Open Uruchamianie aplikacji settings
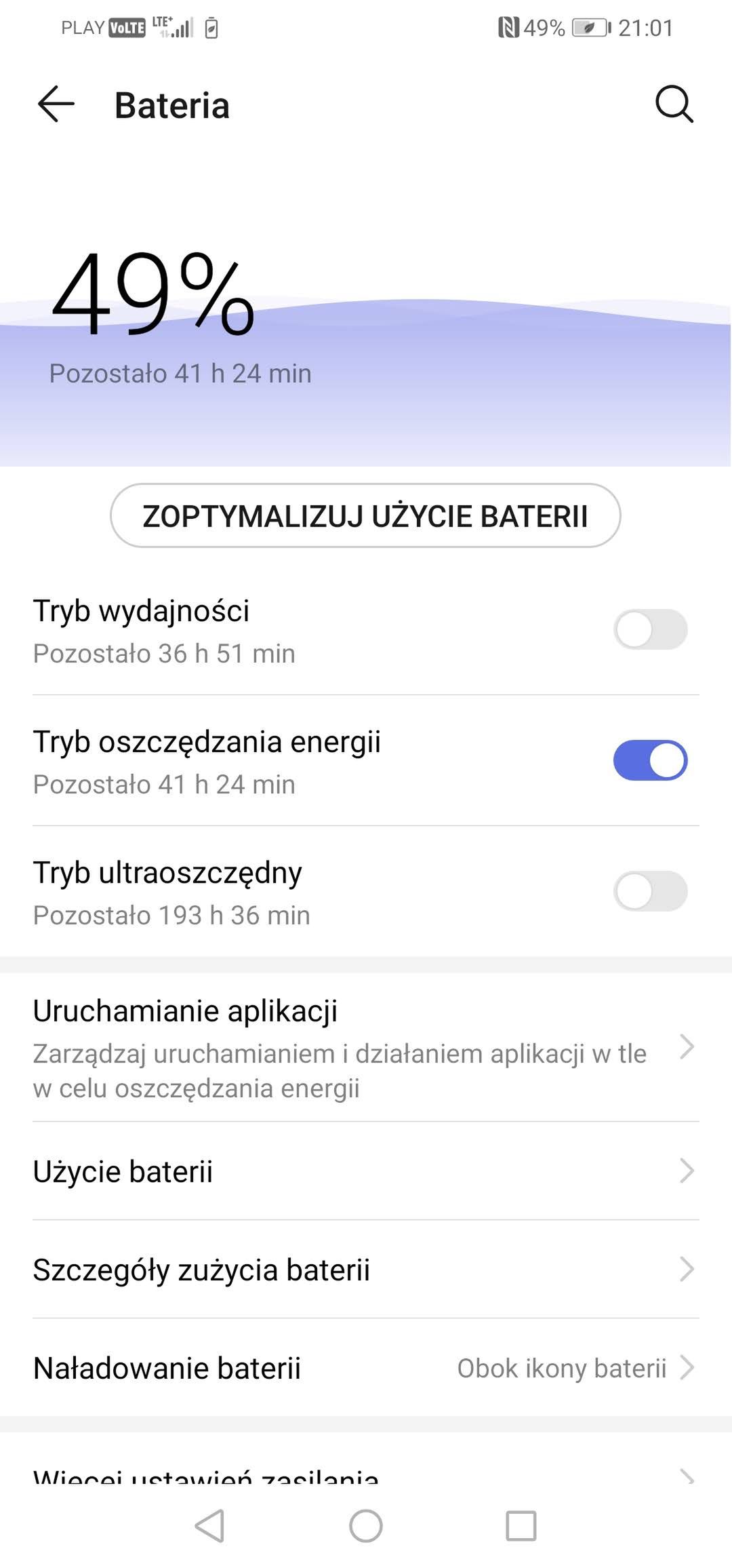The height and width of the screenshot is (1568, 732). coord(366,1048)
